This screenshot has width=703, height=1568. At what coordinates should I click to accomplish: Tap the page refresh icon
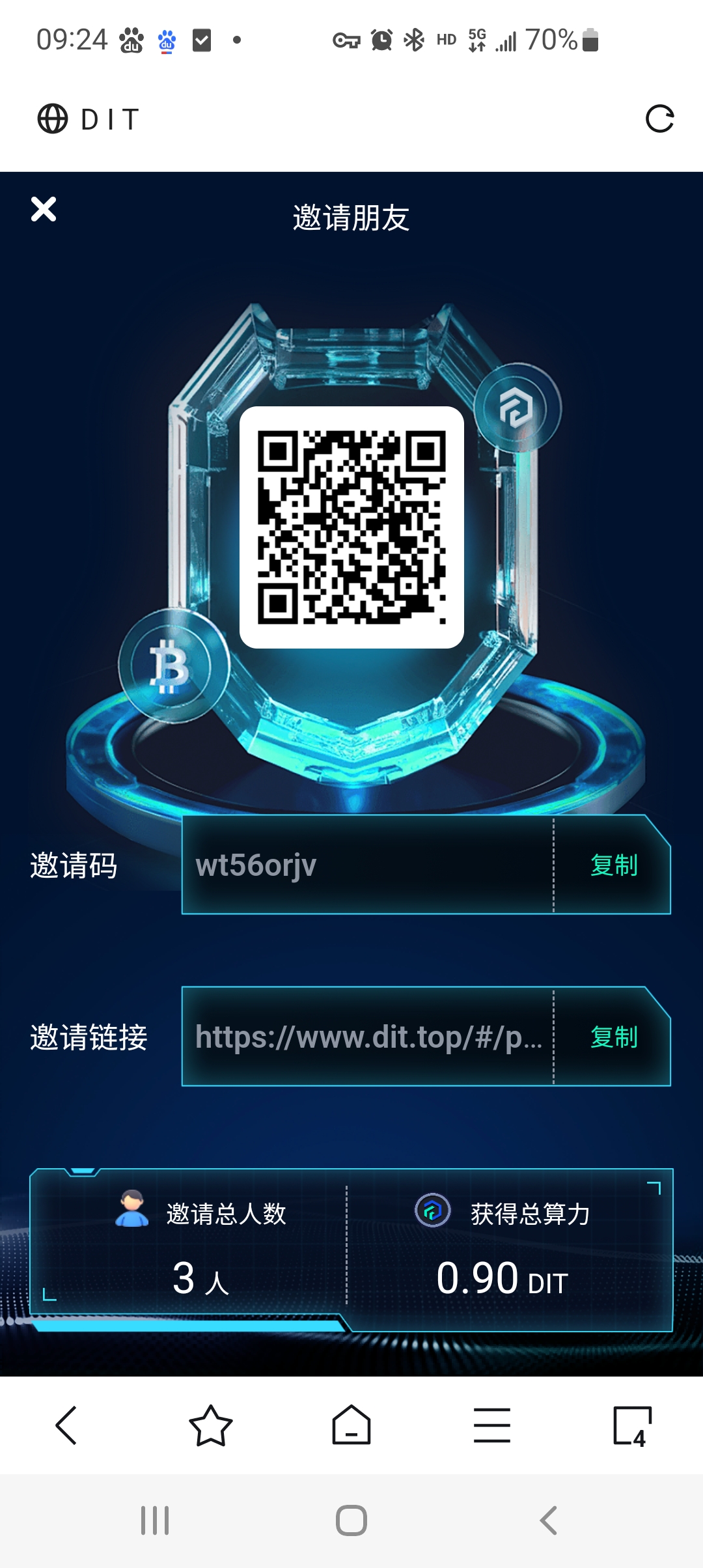660,118
